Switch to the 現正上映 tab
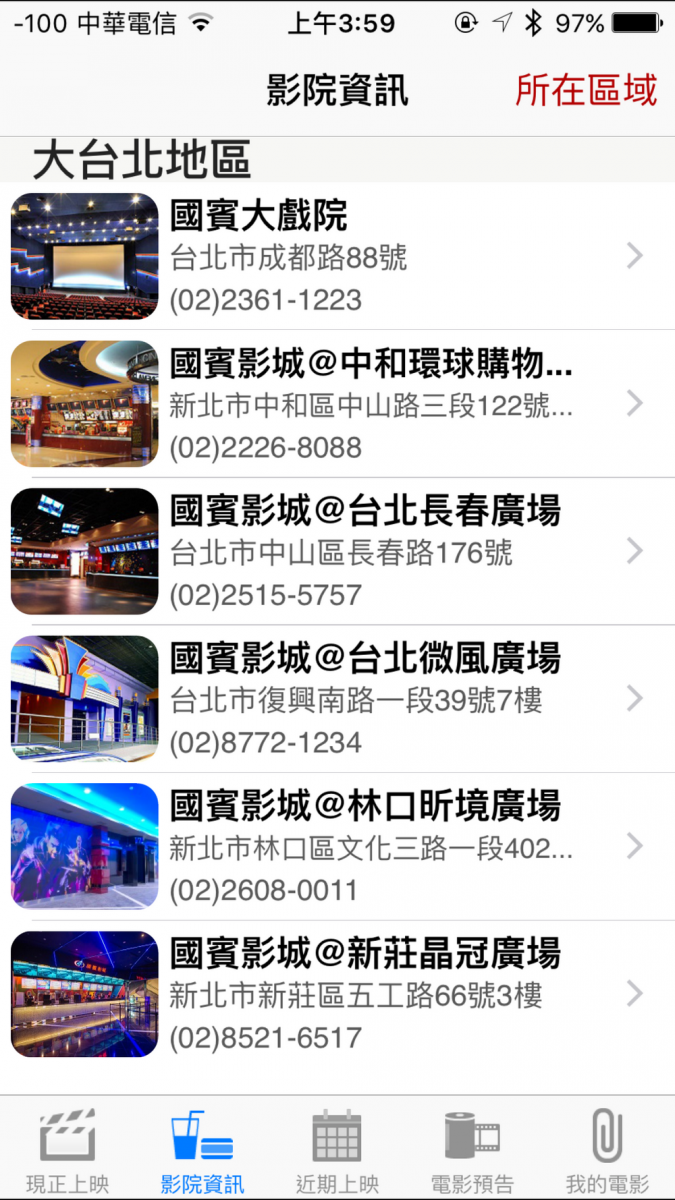 [67, 1150]
